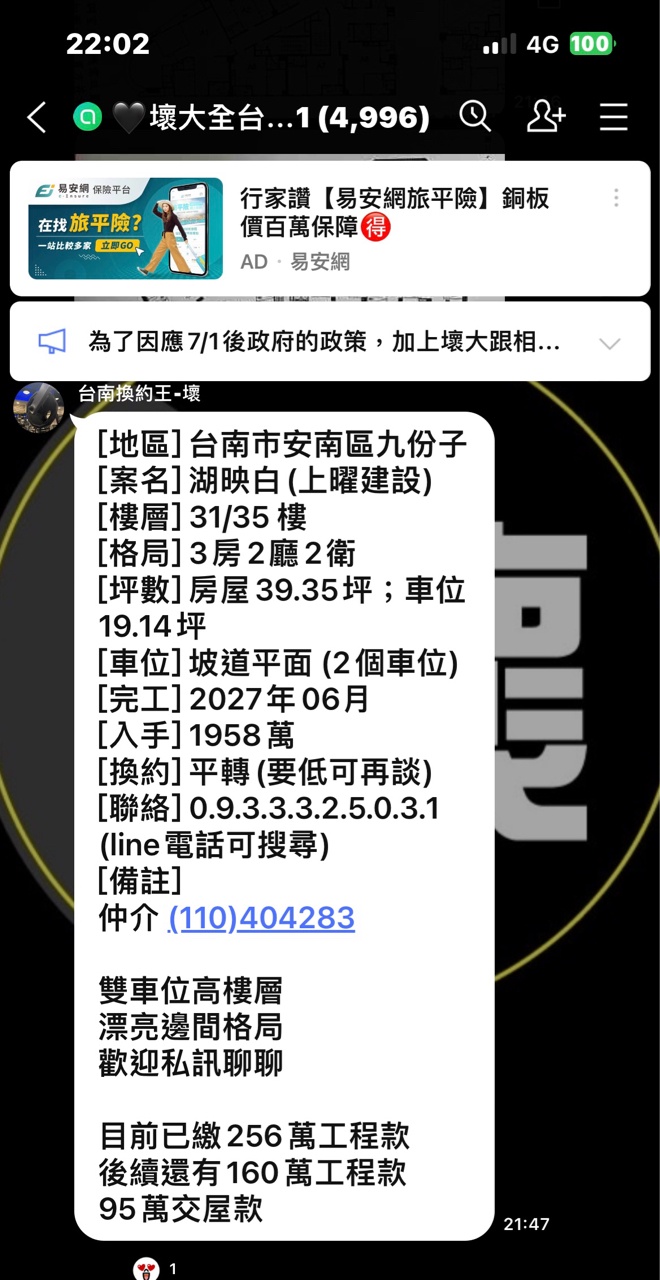Open the ad's three-dot options
The width and height of the screenshot is (660, 1280).
(x=616, y=198)
